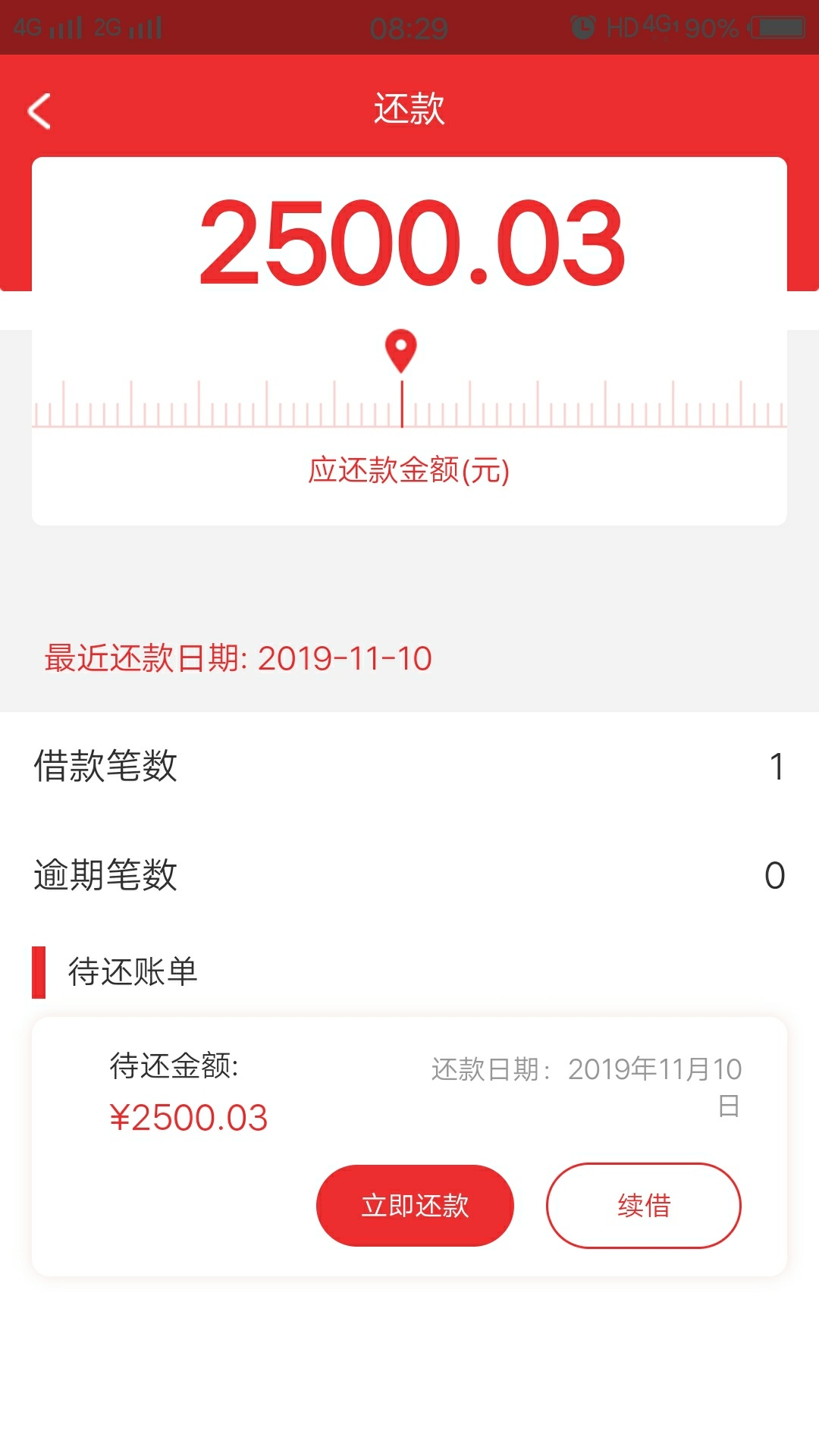The image size is (819, 1456).
Task: Tap the 立即还款 button
Action: [x=415, y=1205]
